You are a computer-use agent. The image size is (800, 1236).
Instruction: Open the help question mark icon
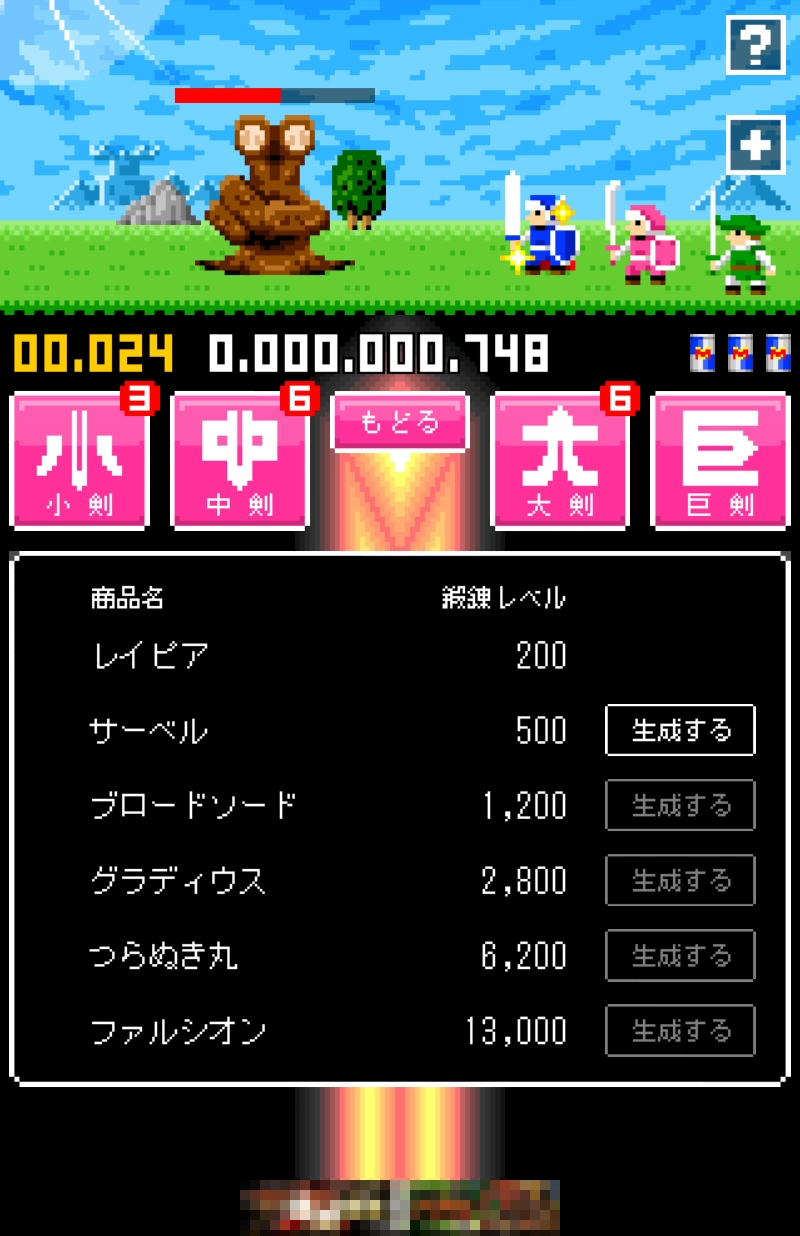(755, 45)
